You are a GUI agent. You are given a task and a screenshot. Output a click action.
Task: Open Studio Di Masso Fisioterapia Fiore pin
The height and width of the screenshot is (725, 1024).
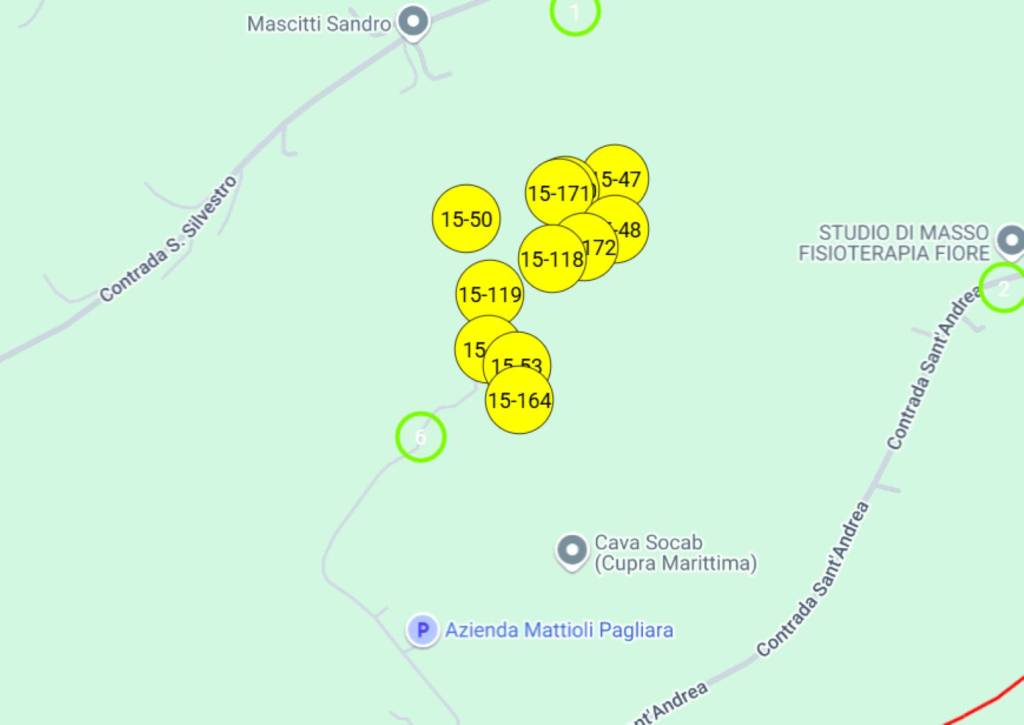(1011, 241)
